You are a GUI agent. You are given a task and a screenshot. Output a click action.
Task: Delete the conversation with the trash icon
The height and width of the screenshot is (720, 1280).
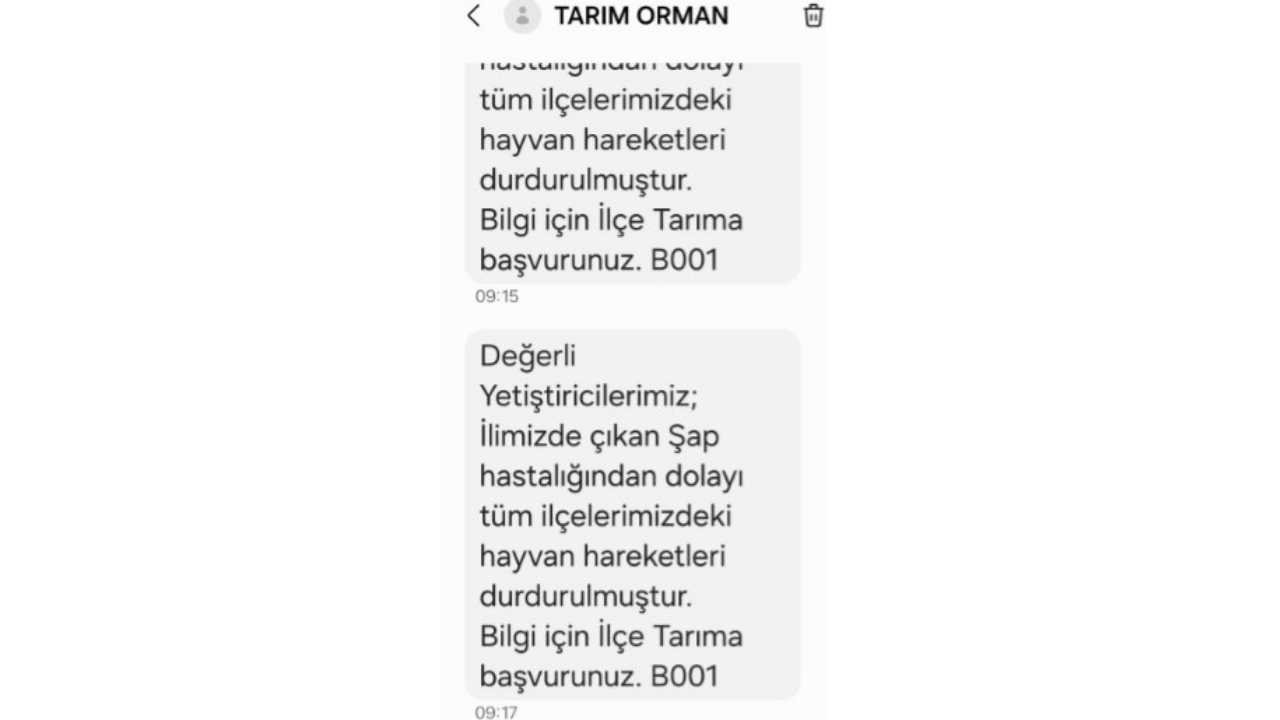pyautogui.click(x=813, y=16)
